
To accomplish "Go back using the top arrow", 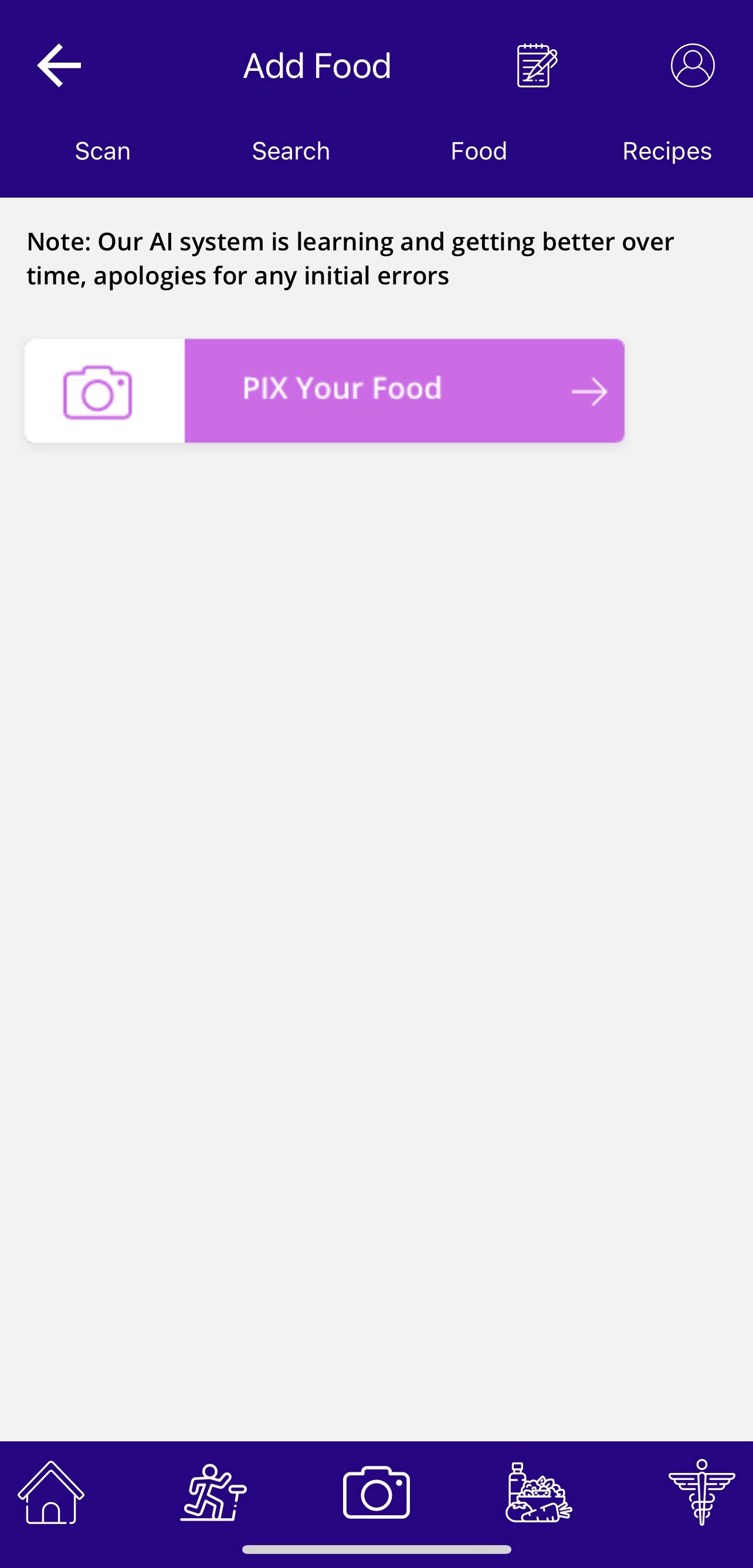I will (x=59, y=65).
